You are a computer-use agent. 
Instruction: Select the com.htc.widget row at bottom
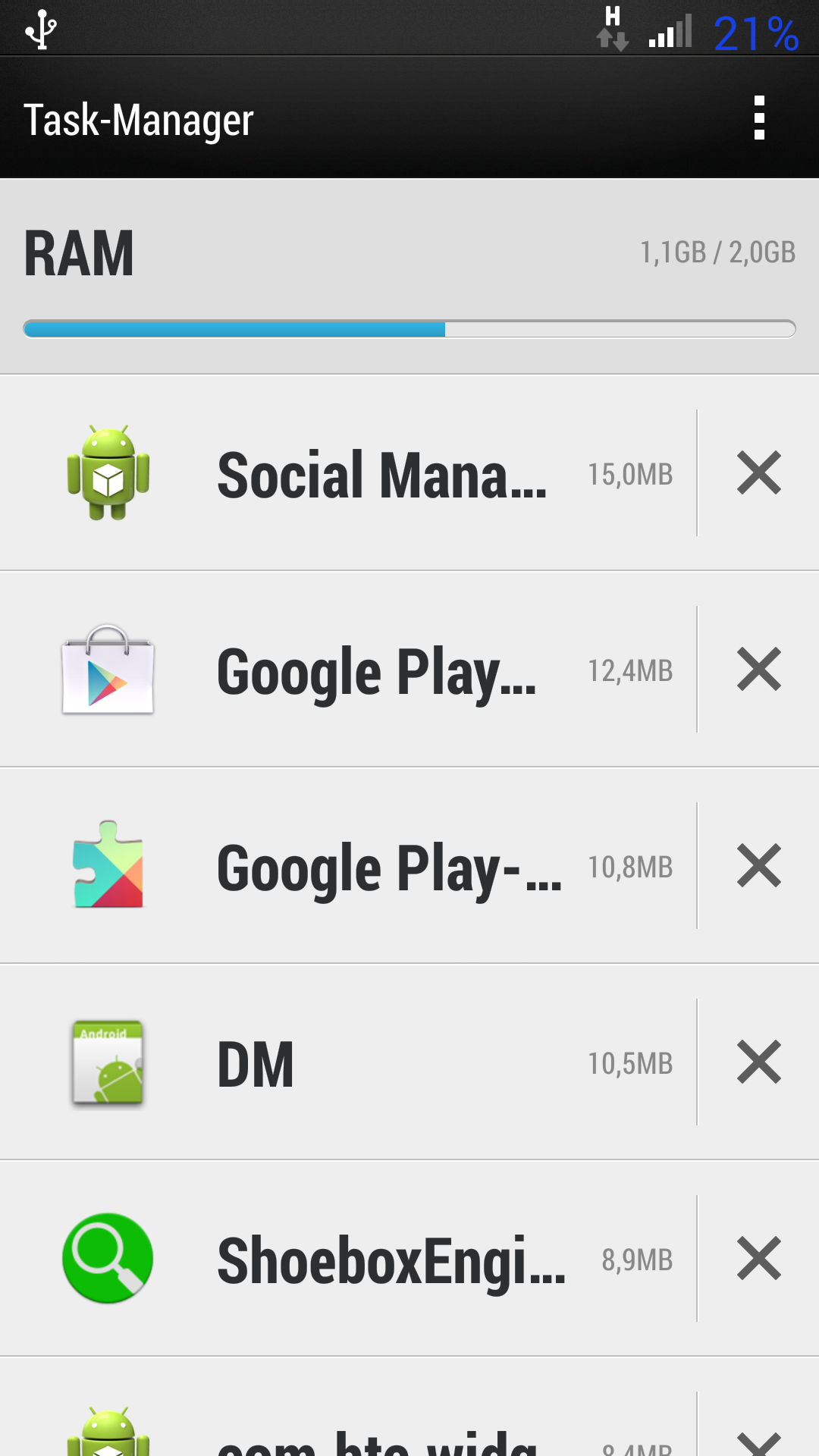[348, 1407]
